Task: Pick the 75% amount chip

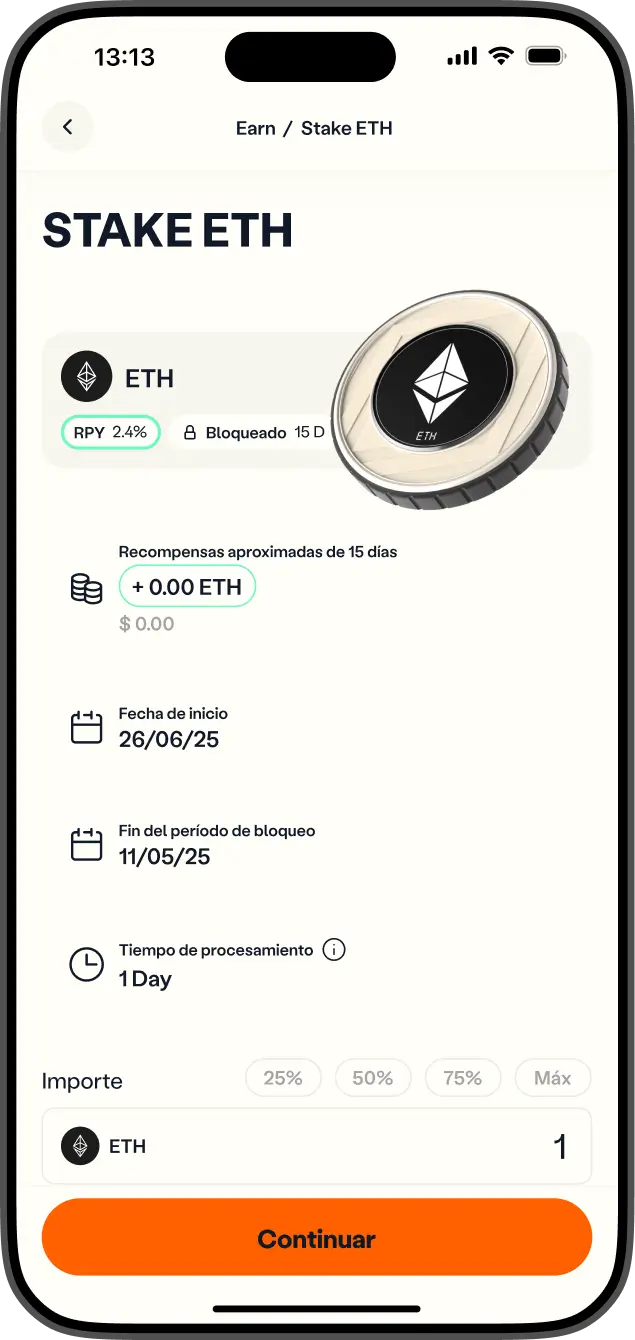Action: [462, 1078]
